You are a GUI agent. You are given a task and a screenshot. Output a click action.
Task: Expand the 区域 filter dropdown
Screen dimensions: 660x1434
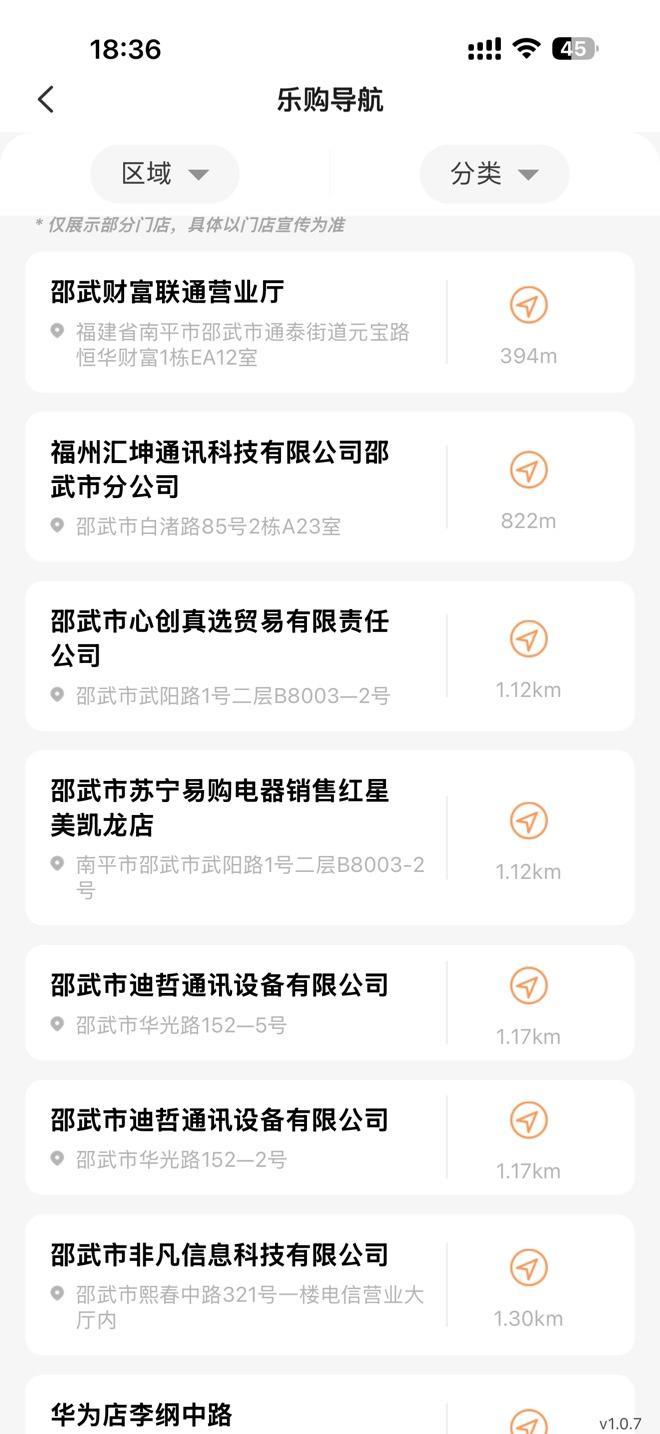pos(165,174)
